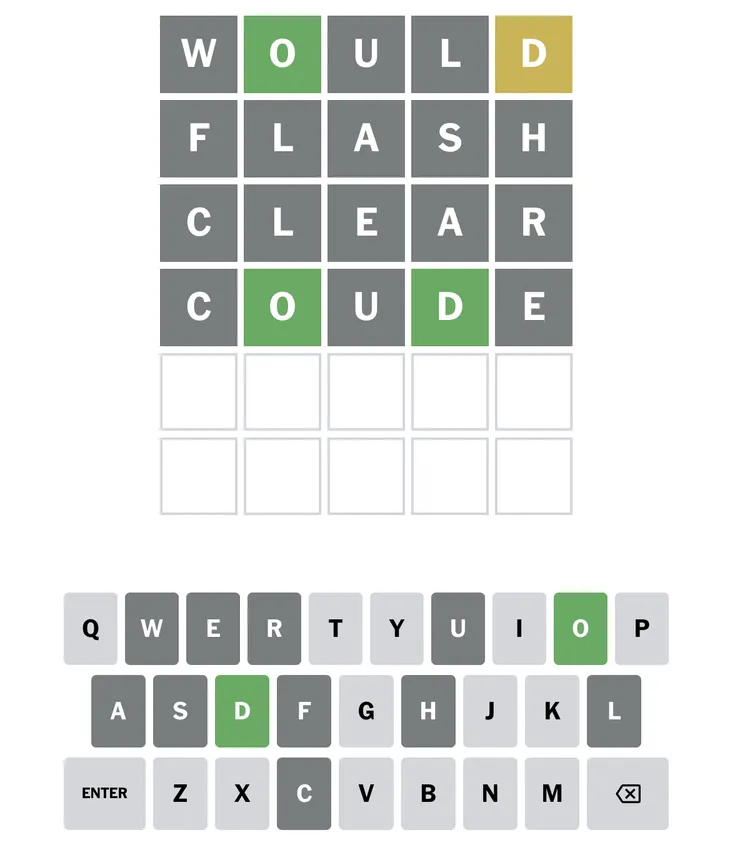Image resolution: width=740 pixels, height=850 pixels.
Task: Select the green O key
Action: pyautogui.click(x=580, y=629)
